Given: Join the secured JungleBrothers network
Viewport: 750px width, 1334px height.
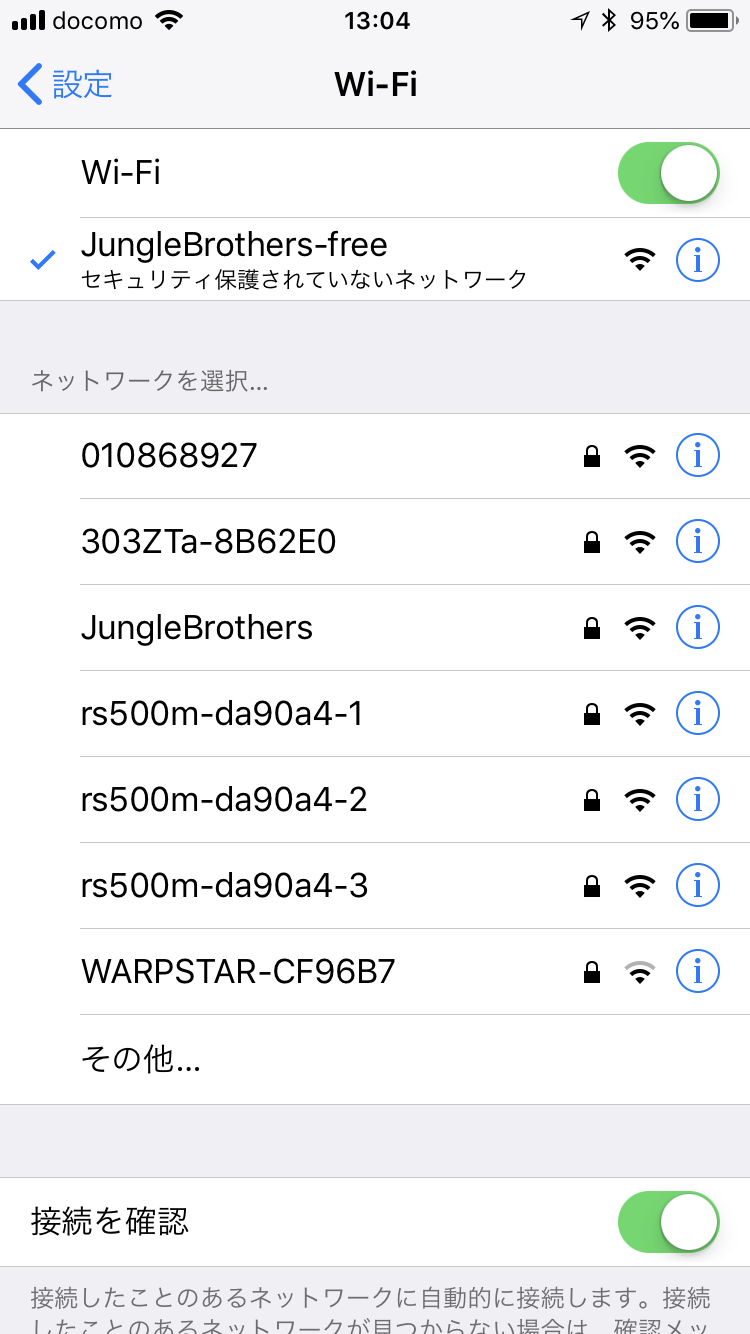Looking at the screenshot, I should (375, 628).
